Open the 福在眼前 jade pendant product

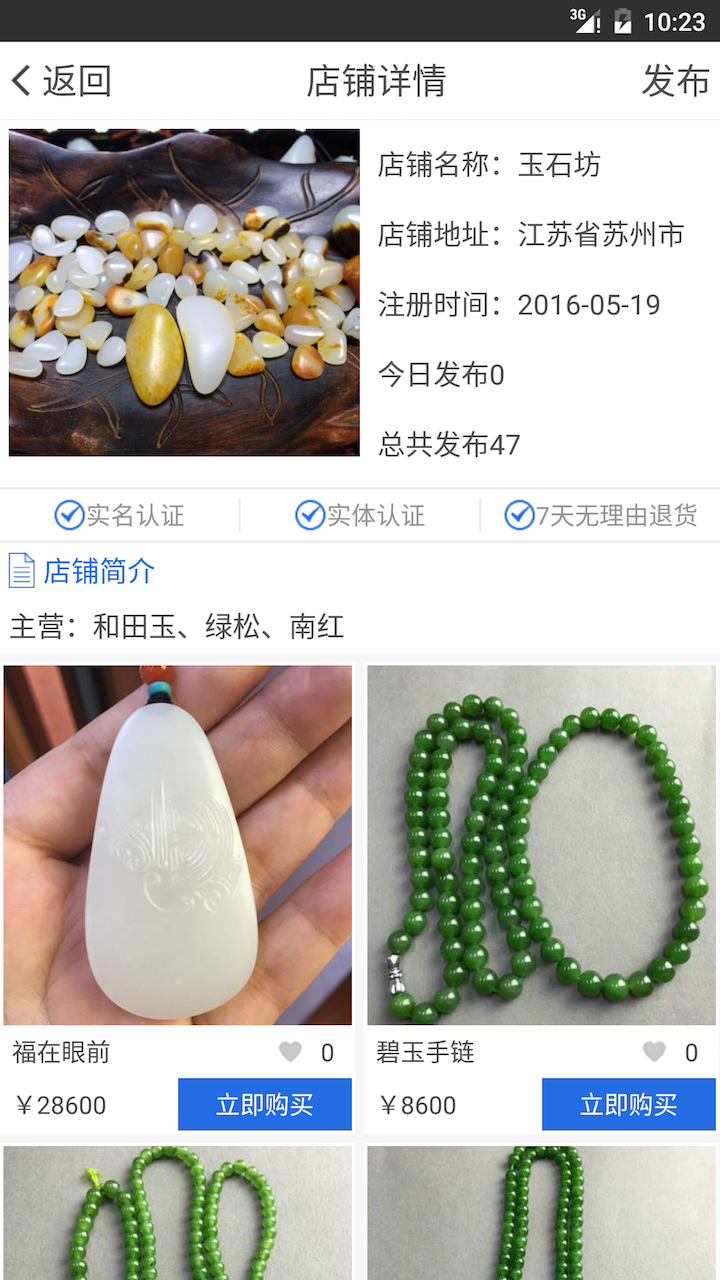click(x=178, y=845)
